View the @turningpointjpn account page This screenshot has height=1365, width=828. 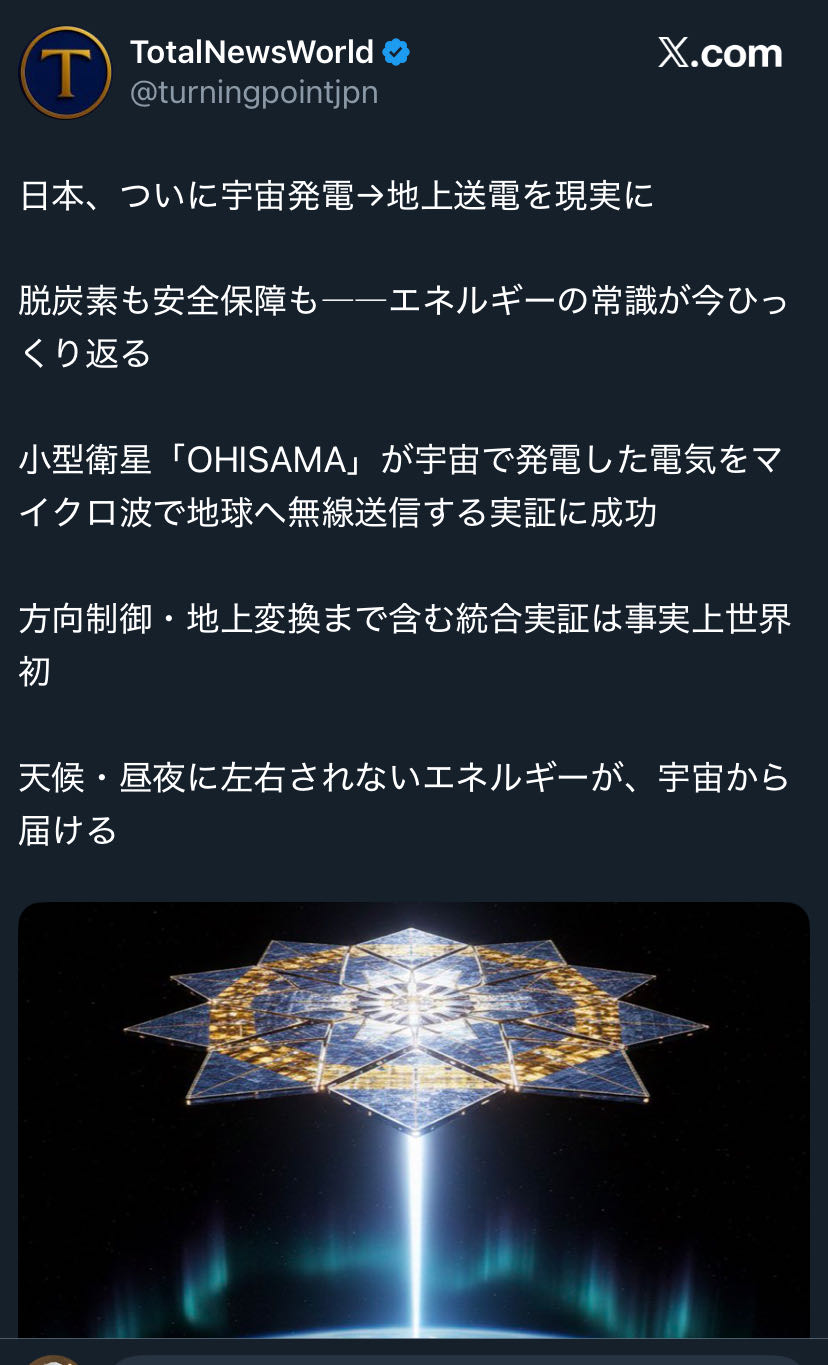[x=254, y=93]
